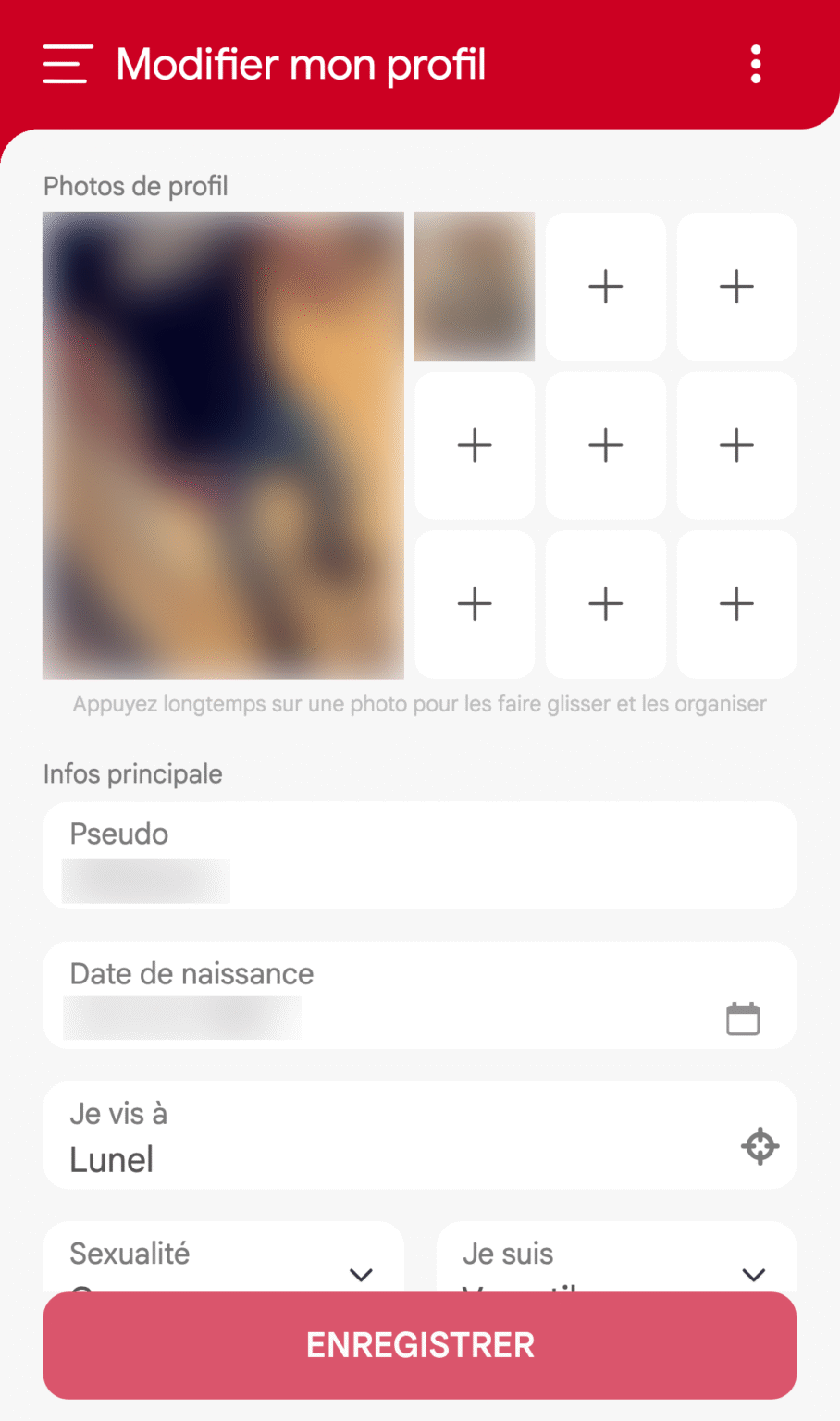Image resolution: width=840 pixels, height=1421 pixels.
Task: Expand the Je suis dropdown
Action: click(x=752, y=1274)
